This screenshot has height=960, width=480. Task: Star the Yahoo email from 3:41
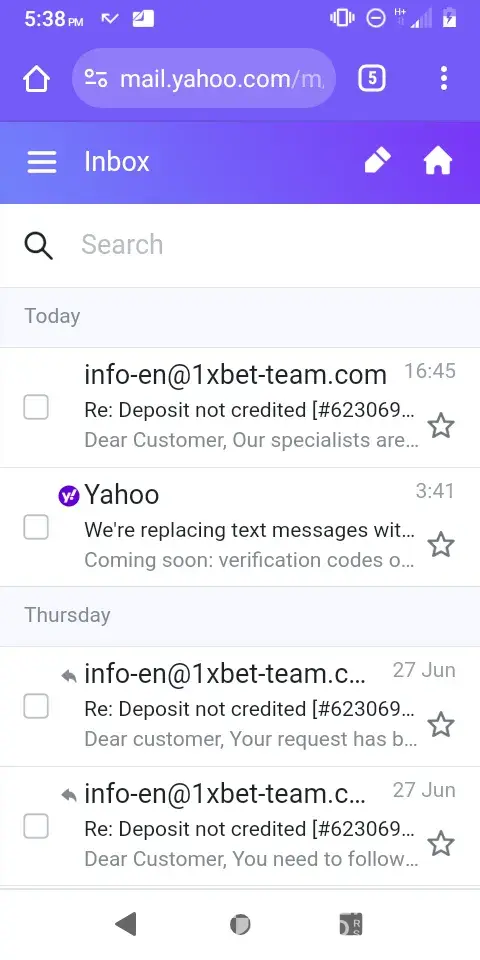point(441,544)
